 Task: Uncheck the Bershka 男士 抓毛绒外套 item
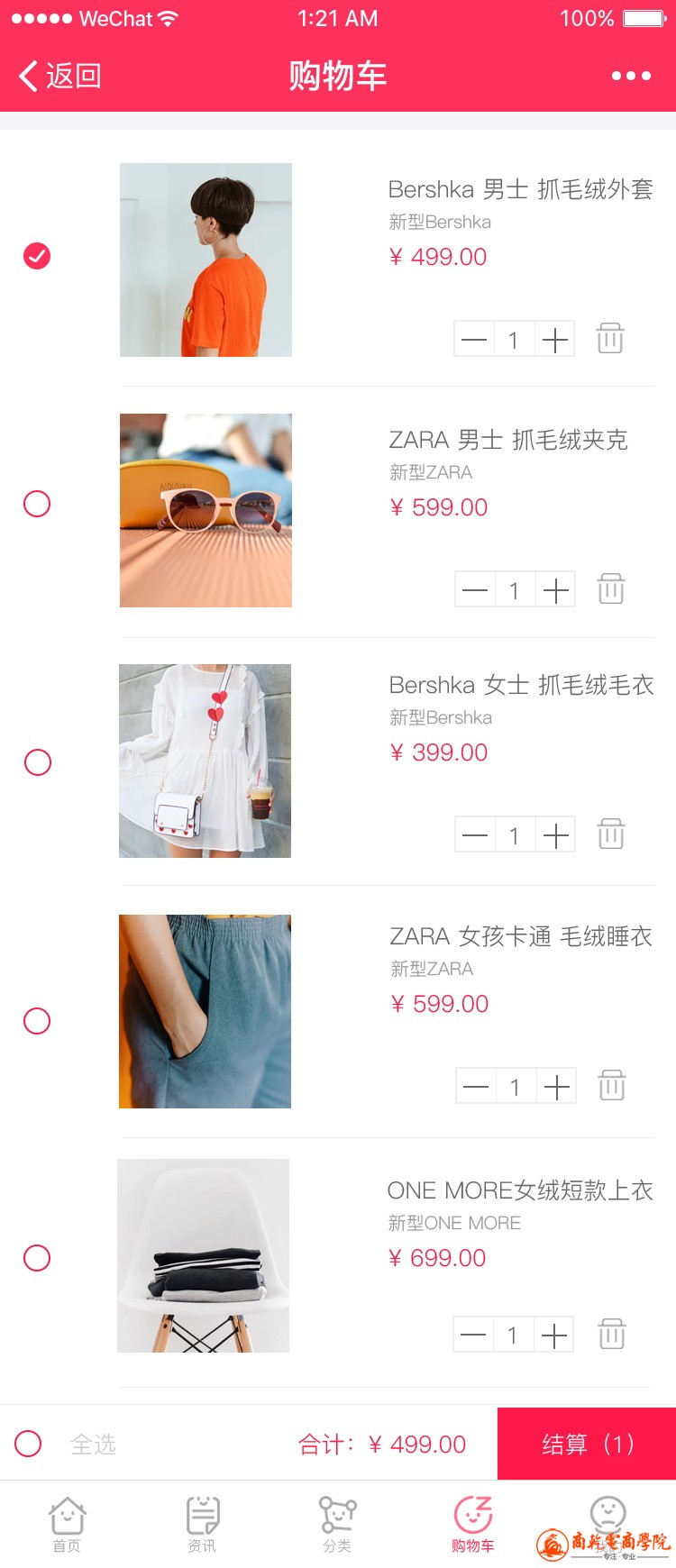pyautogui.click(x=37, y=256)
